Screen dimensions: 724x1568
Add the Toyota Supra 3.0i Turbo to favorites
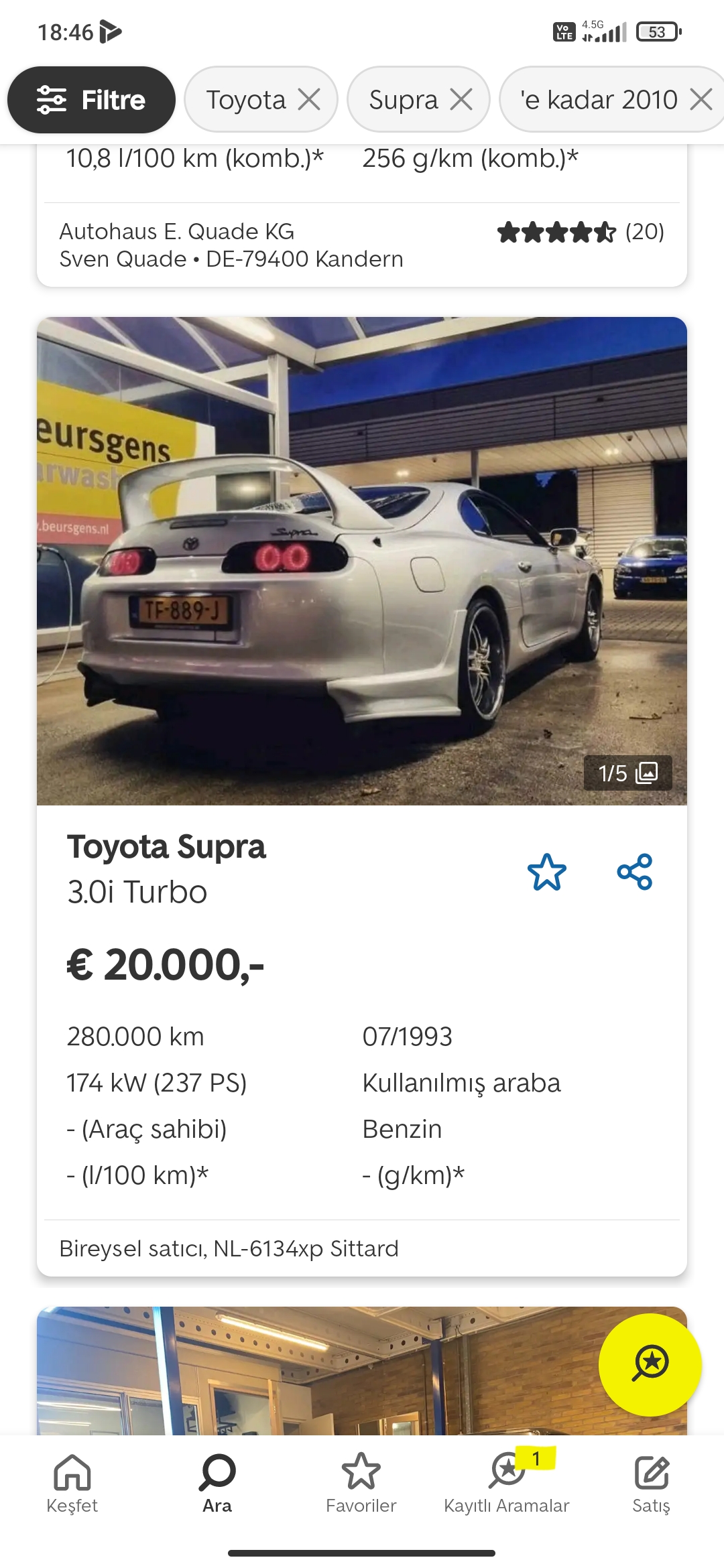[x=546, y=872]
